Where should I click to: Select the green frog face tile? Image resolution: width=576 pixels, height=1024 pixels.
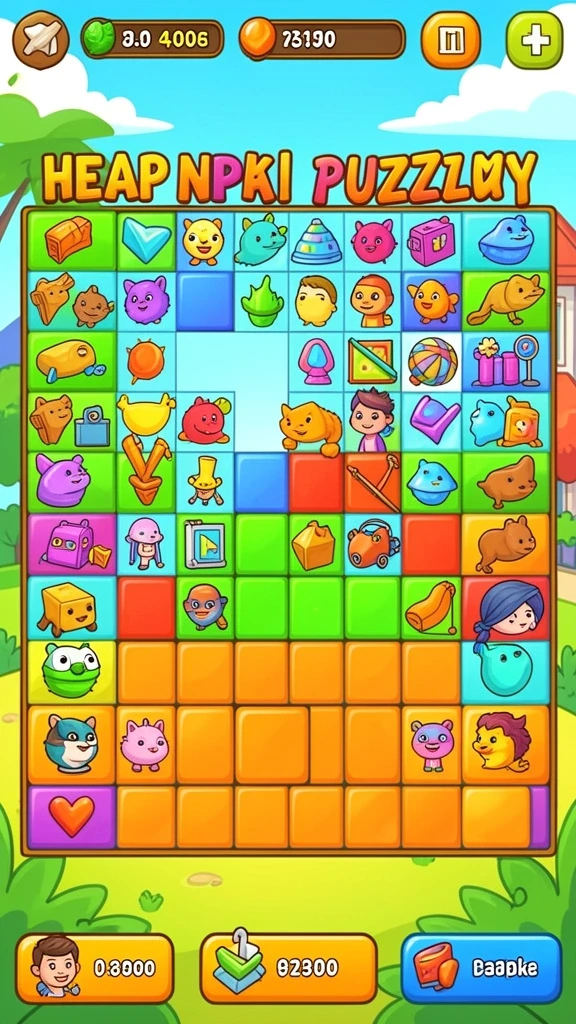(71, 671)
